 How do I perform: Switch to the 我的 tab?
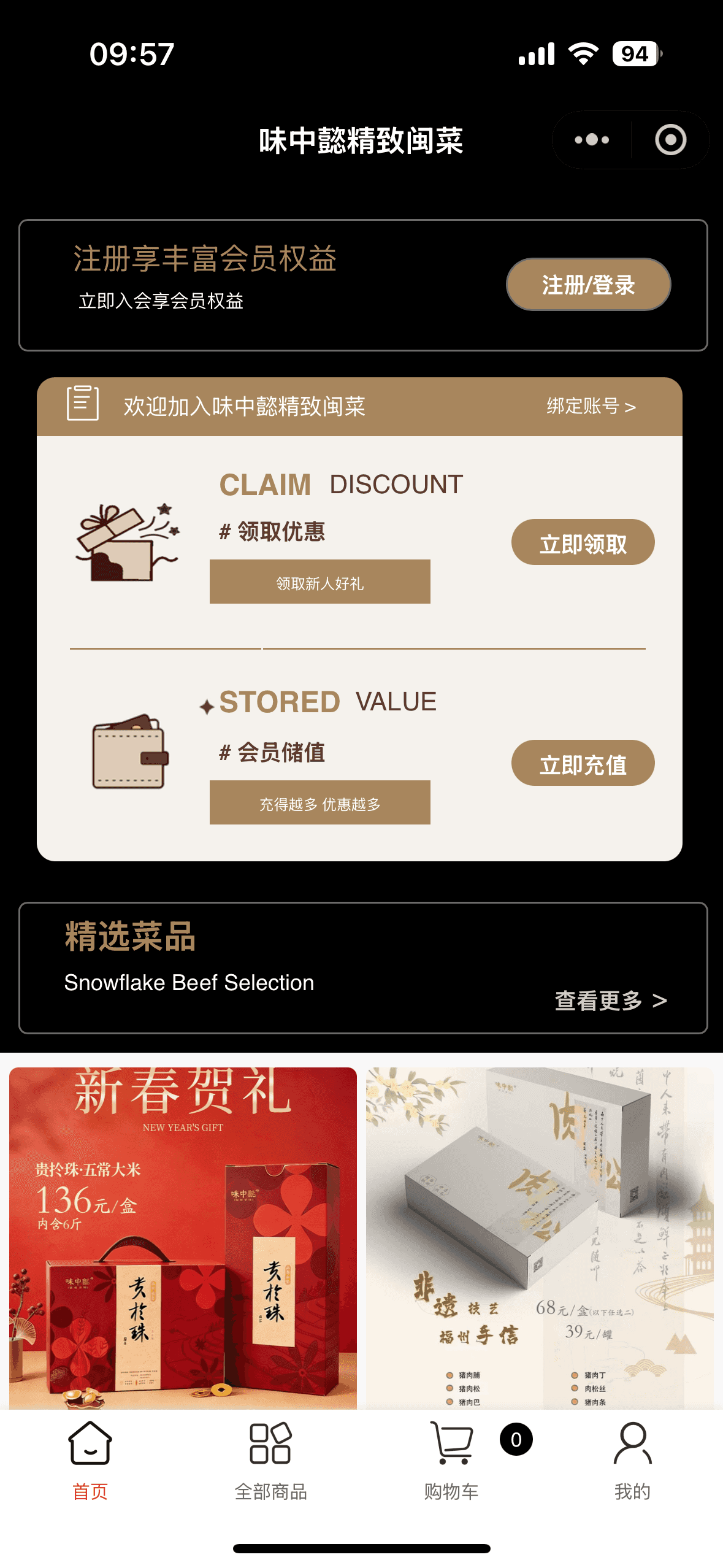(632, 1461)
